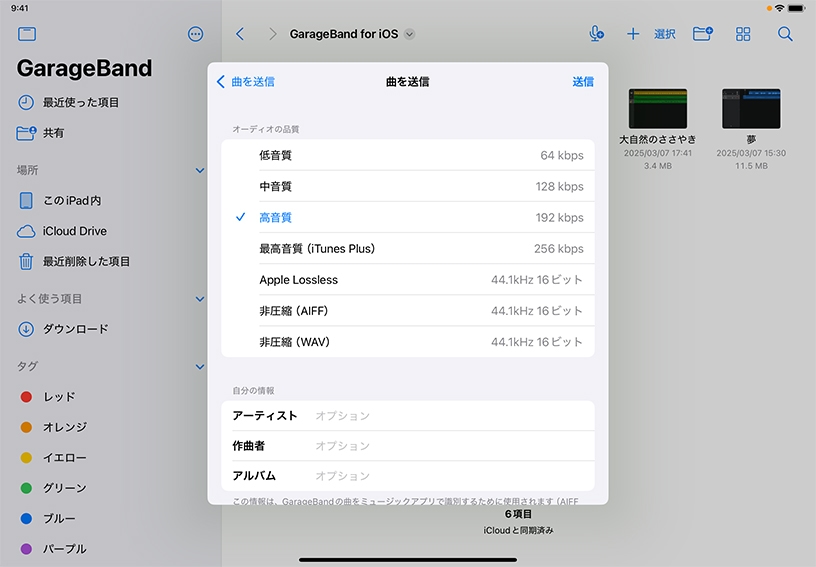Image resolution: width=816 pixels, height=567 pixels.
Task: Select 最高音質 (iTunes Plus) option
Action: point(408,248)
